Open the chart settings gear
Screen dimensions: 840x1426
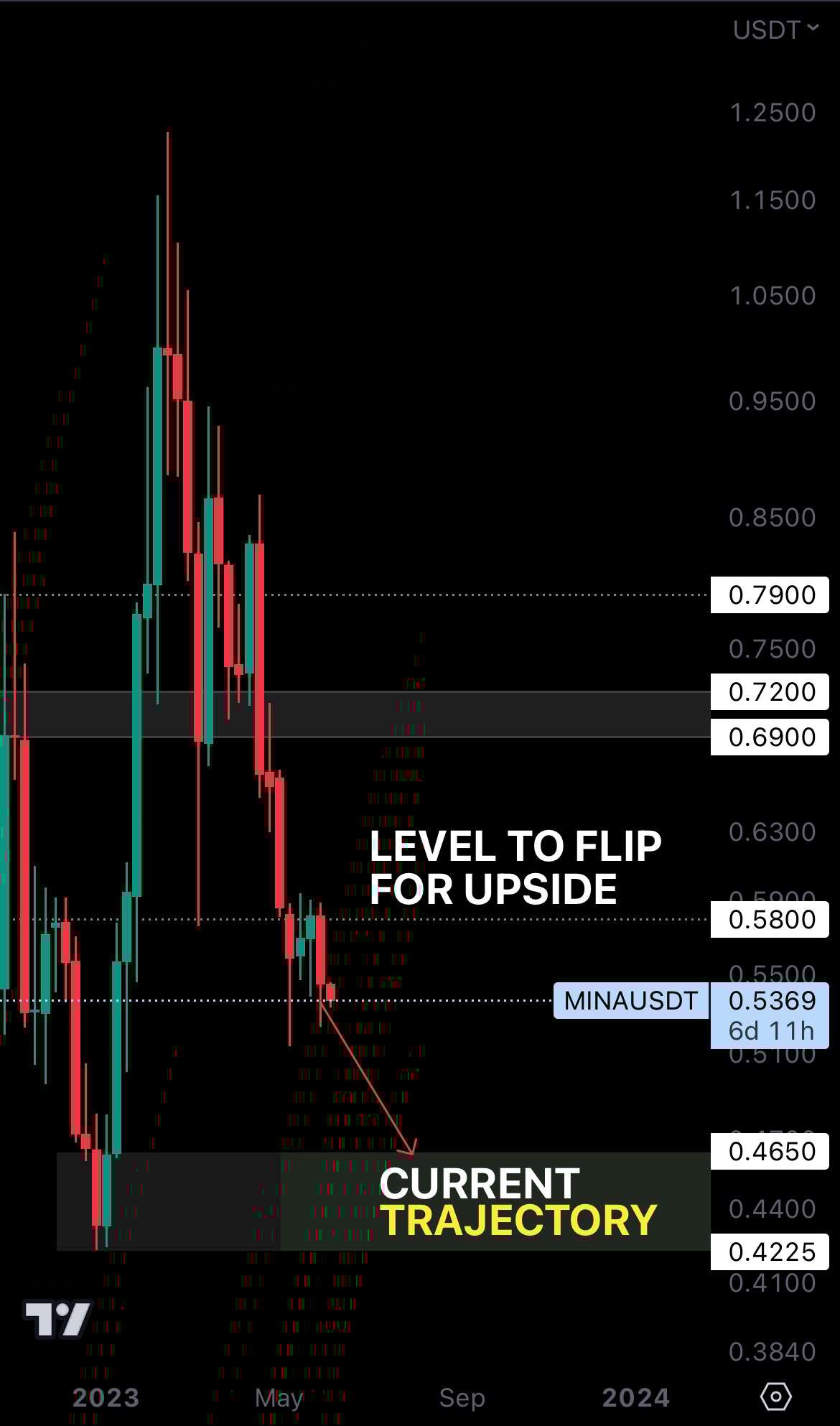(x=775, y=1397)
